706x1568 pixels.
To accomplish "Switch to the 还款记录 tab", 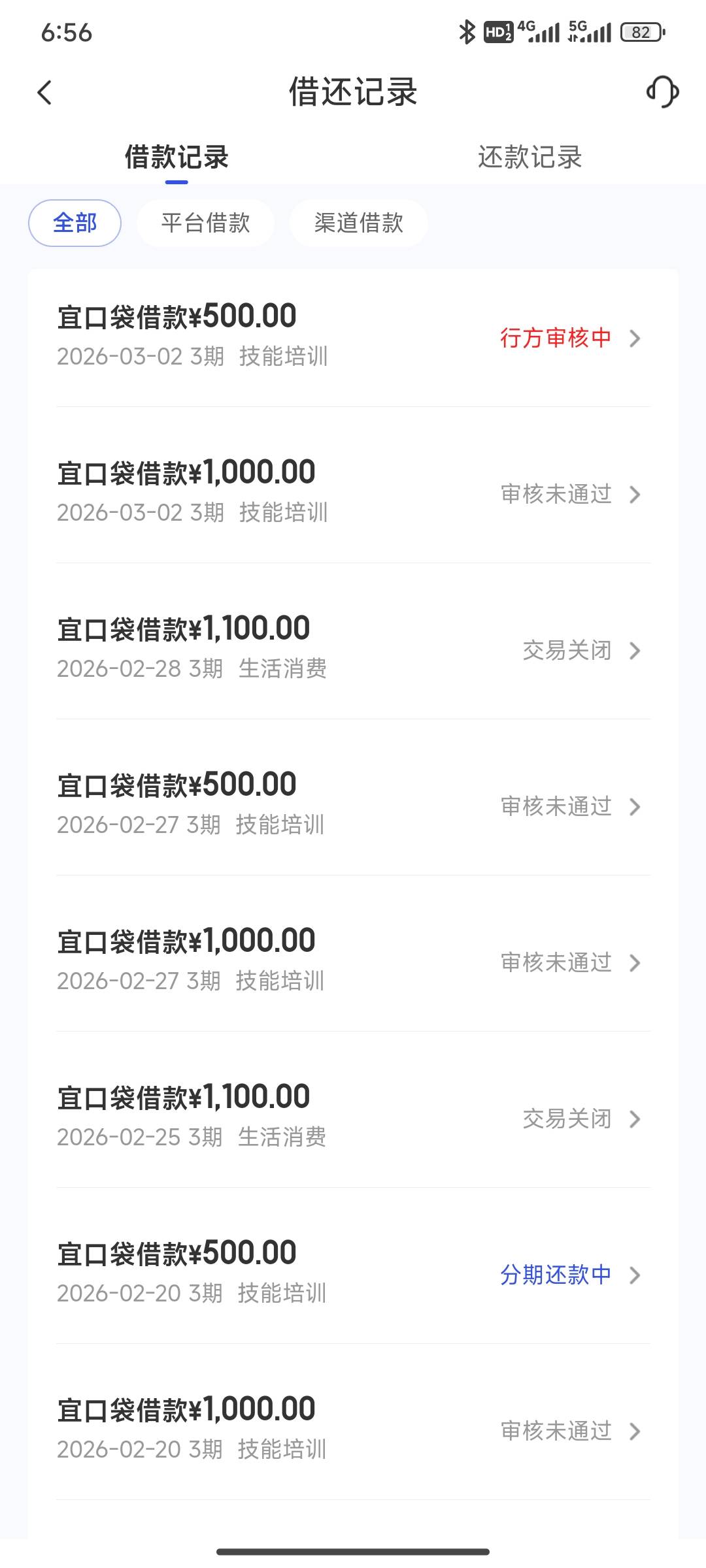I will (529, 157).
